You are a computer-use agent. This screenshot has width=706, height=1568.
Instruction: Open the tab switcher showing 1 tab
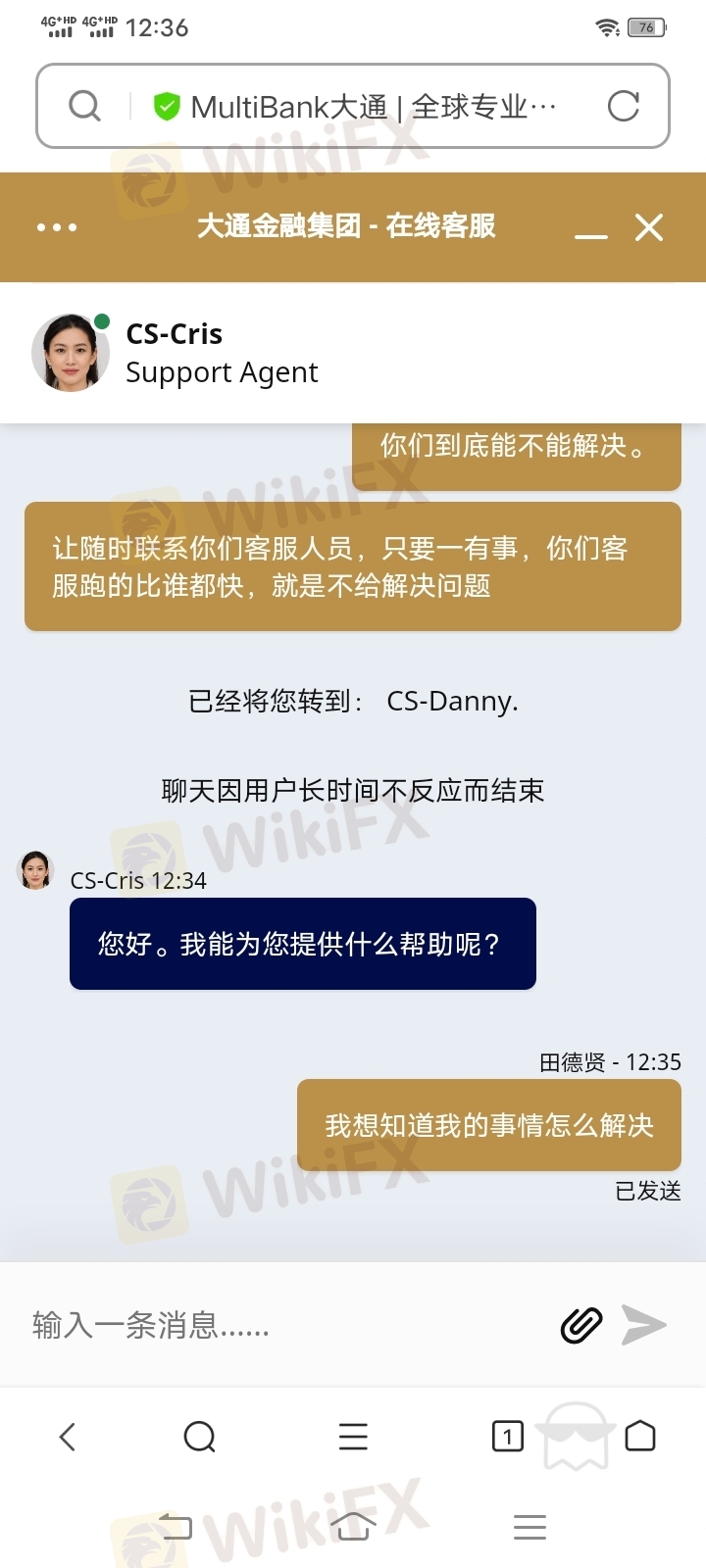tap(507, 1437)
